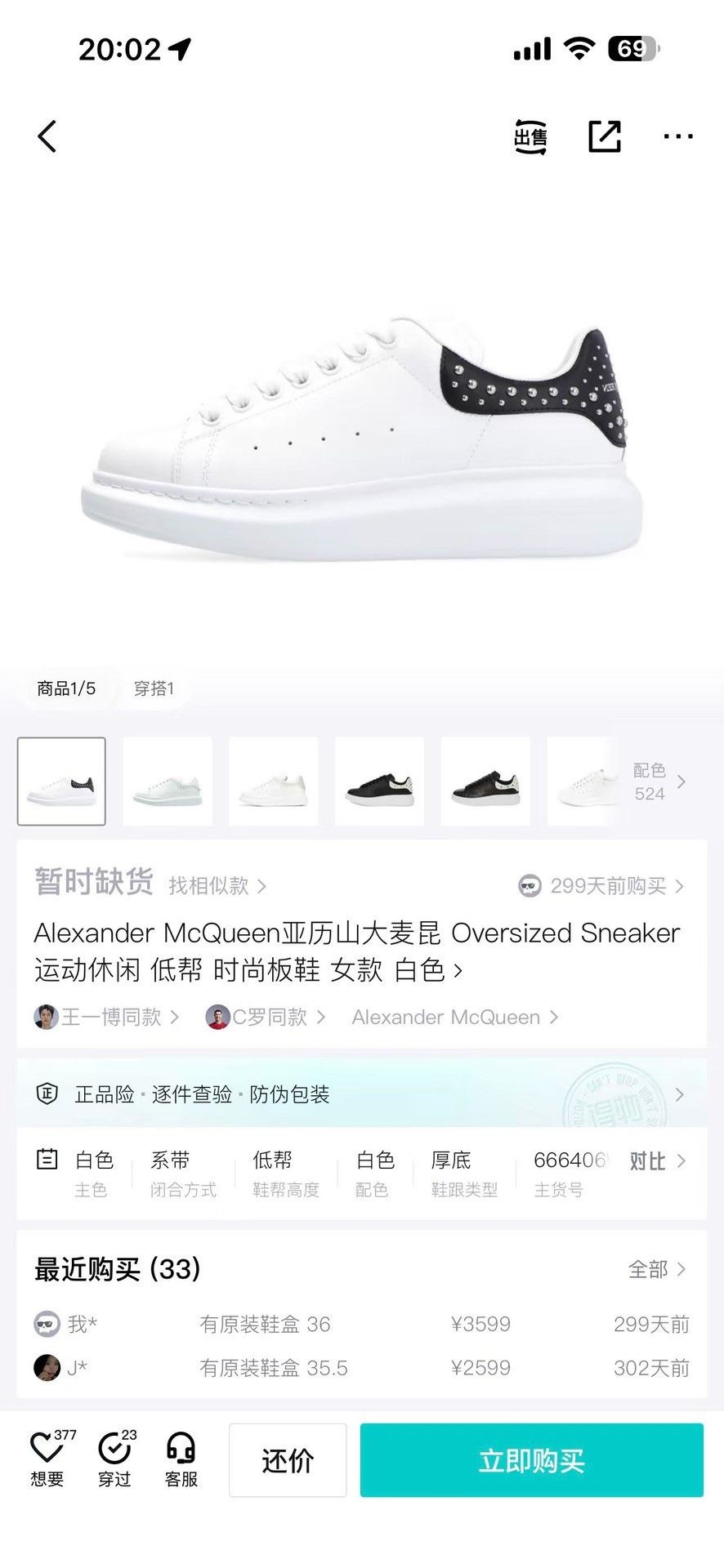
Task: Tap the 出售 sell icon
Action: pyautogui.click(x=530, y=136)
